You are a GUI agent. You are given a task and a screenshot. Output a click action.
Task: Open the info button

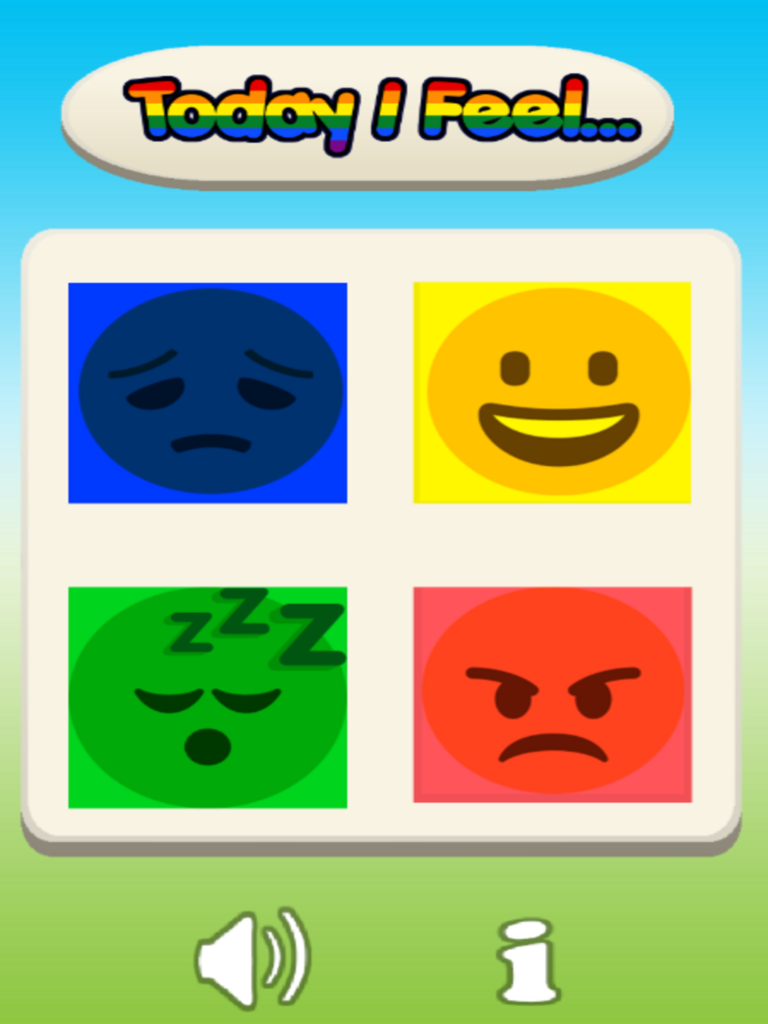pyautogui.click(x=528, y=960)
